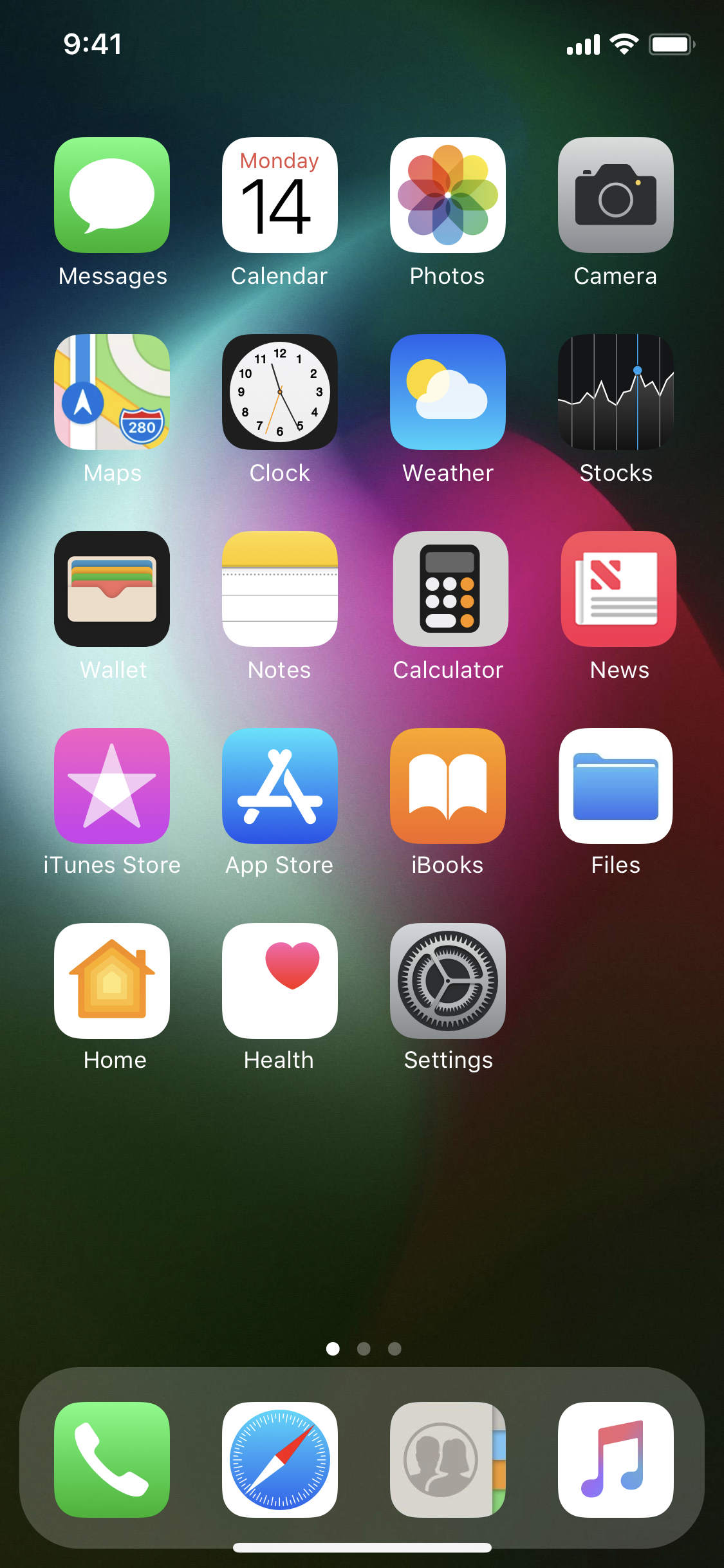Check the Weather app

click(x=448, y=392)
